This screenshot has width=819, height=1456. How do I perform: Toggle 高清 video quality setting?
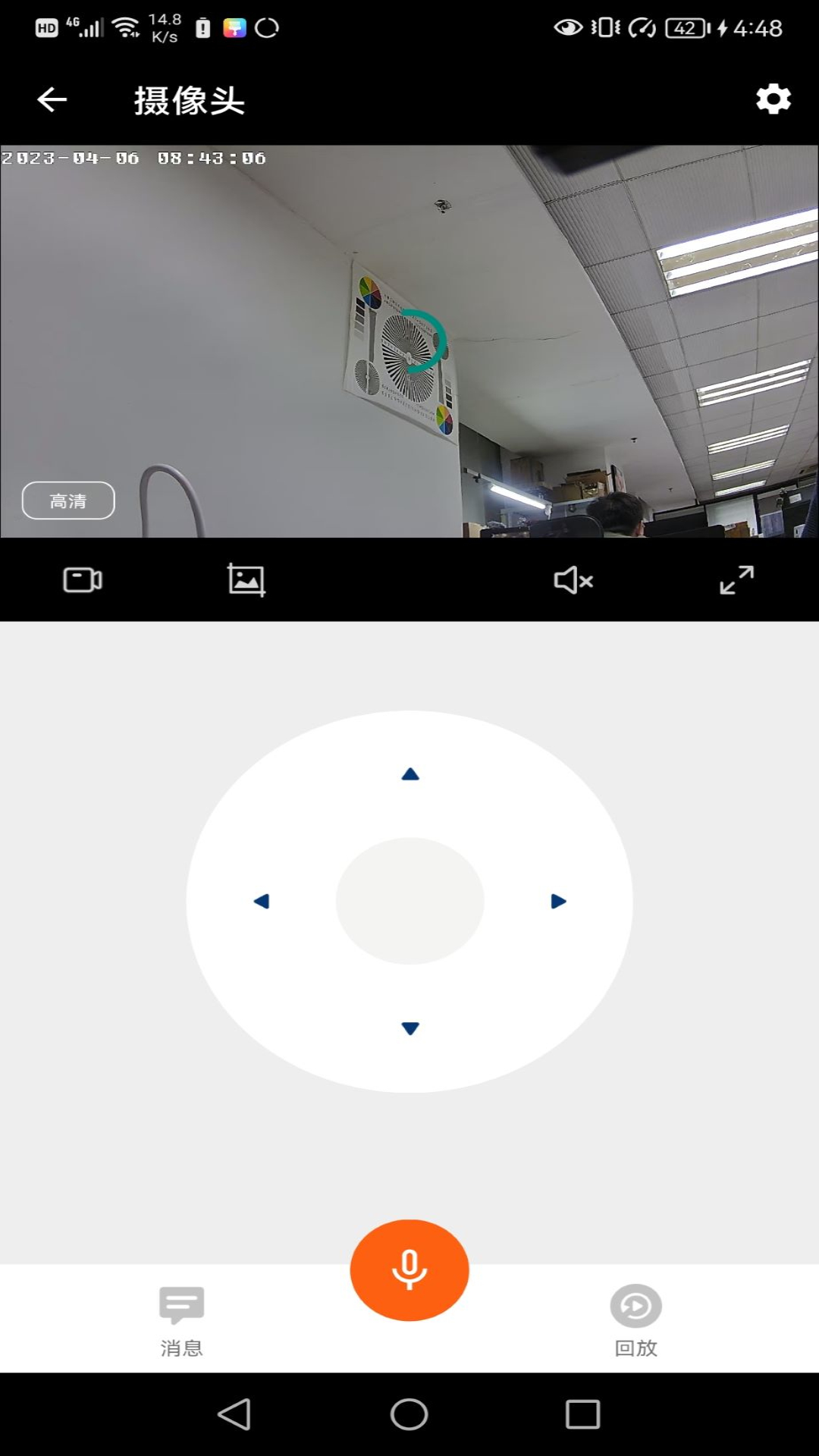[68, 500]
